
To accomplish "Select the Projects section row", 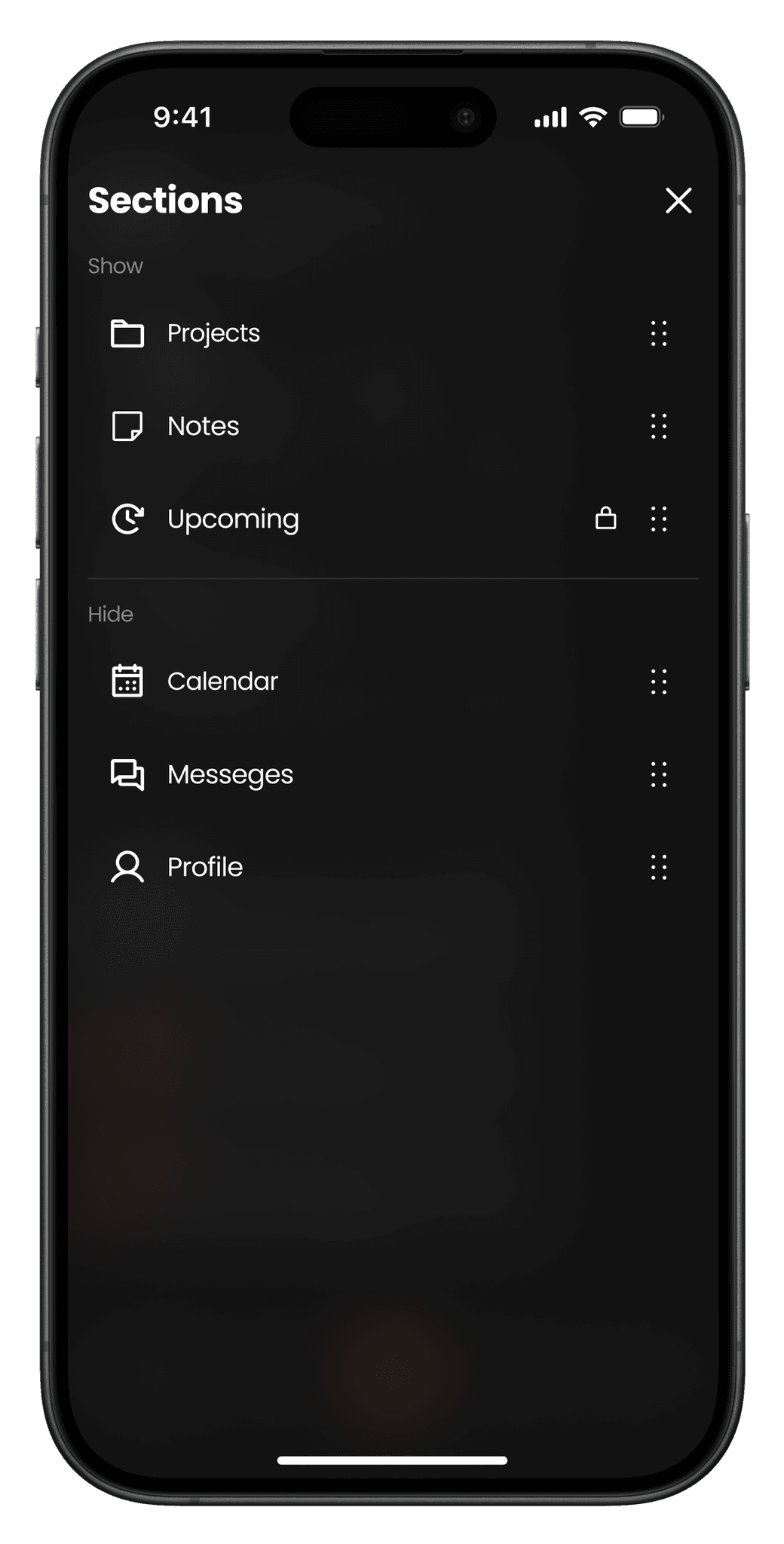I will click(393, 333).
